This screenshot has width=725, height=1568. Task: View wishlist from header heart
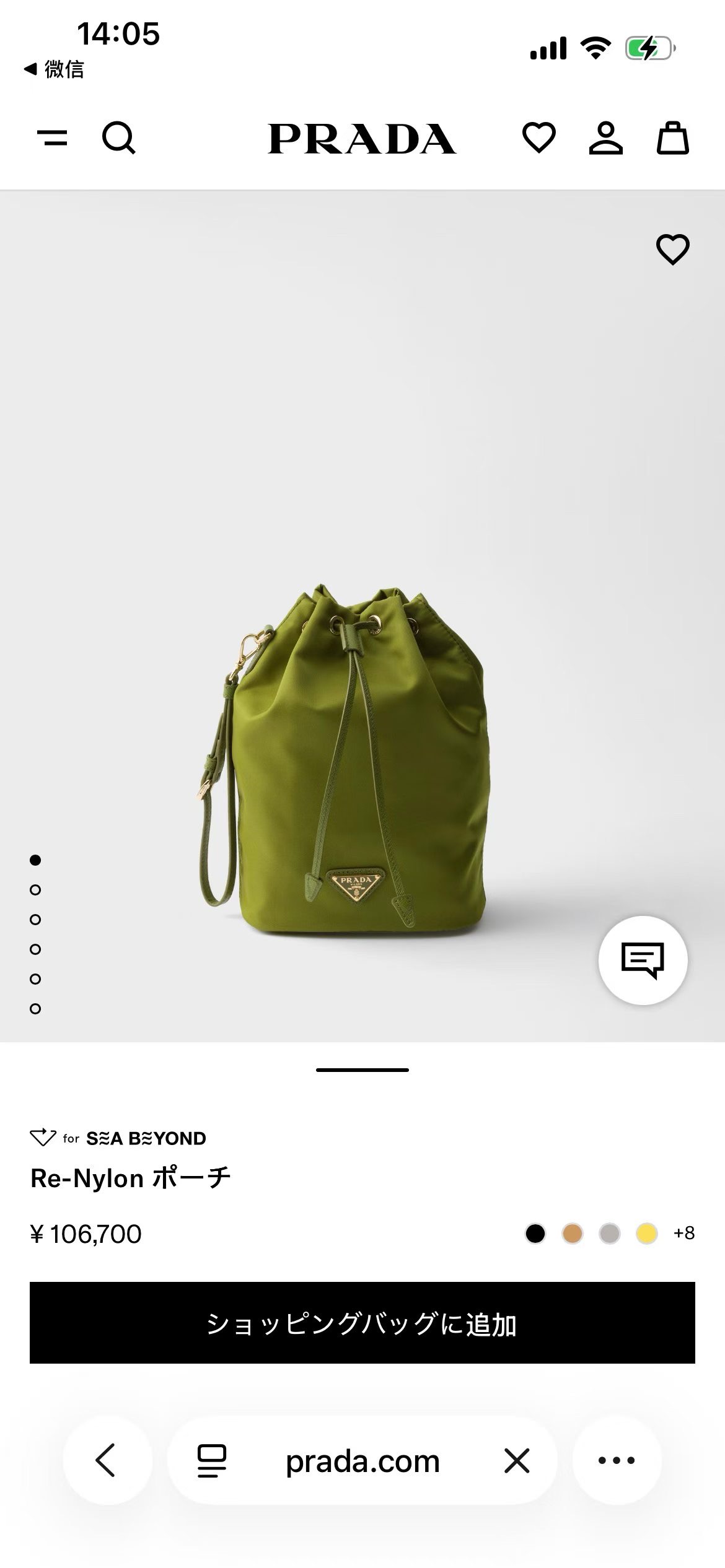[x=539, y=137]
